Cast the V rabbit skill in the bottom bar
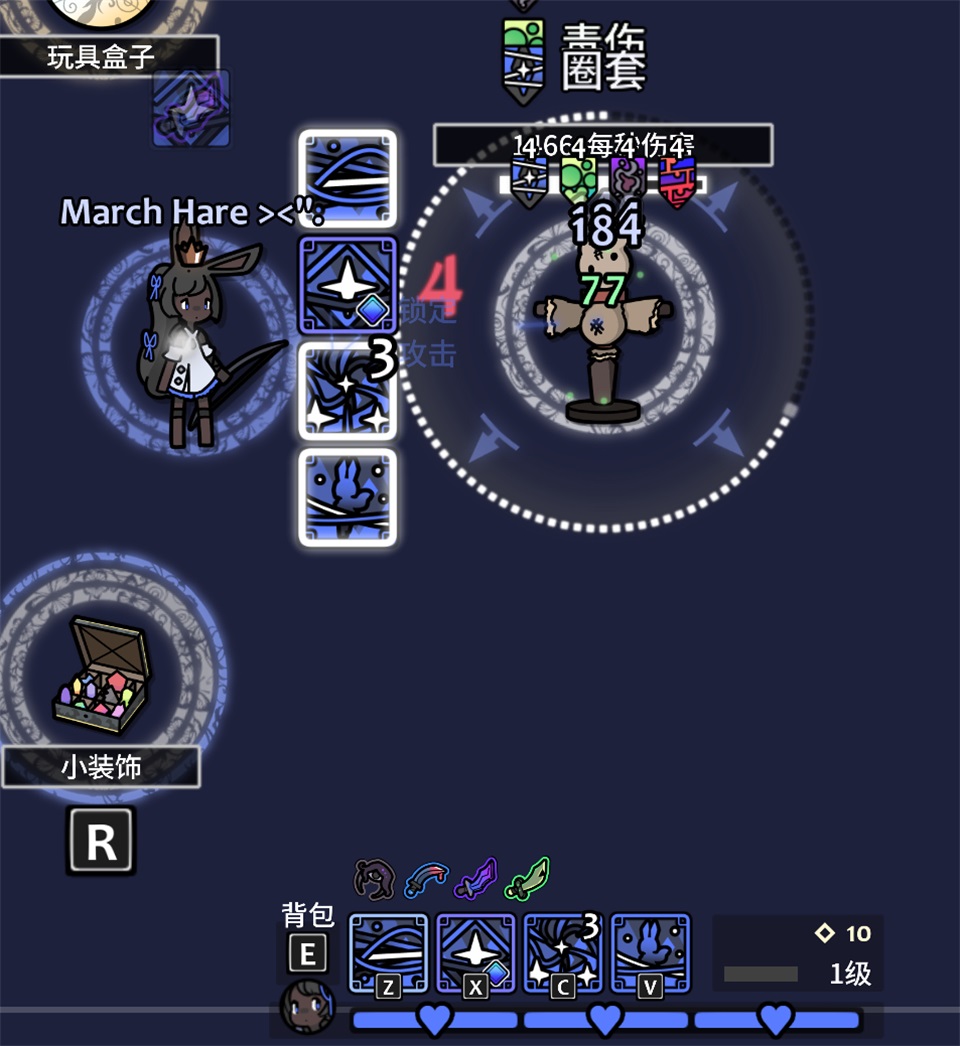The height and width of the screenshot is (1046, 960). (x=650, y=952)
